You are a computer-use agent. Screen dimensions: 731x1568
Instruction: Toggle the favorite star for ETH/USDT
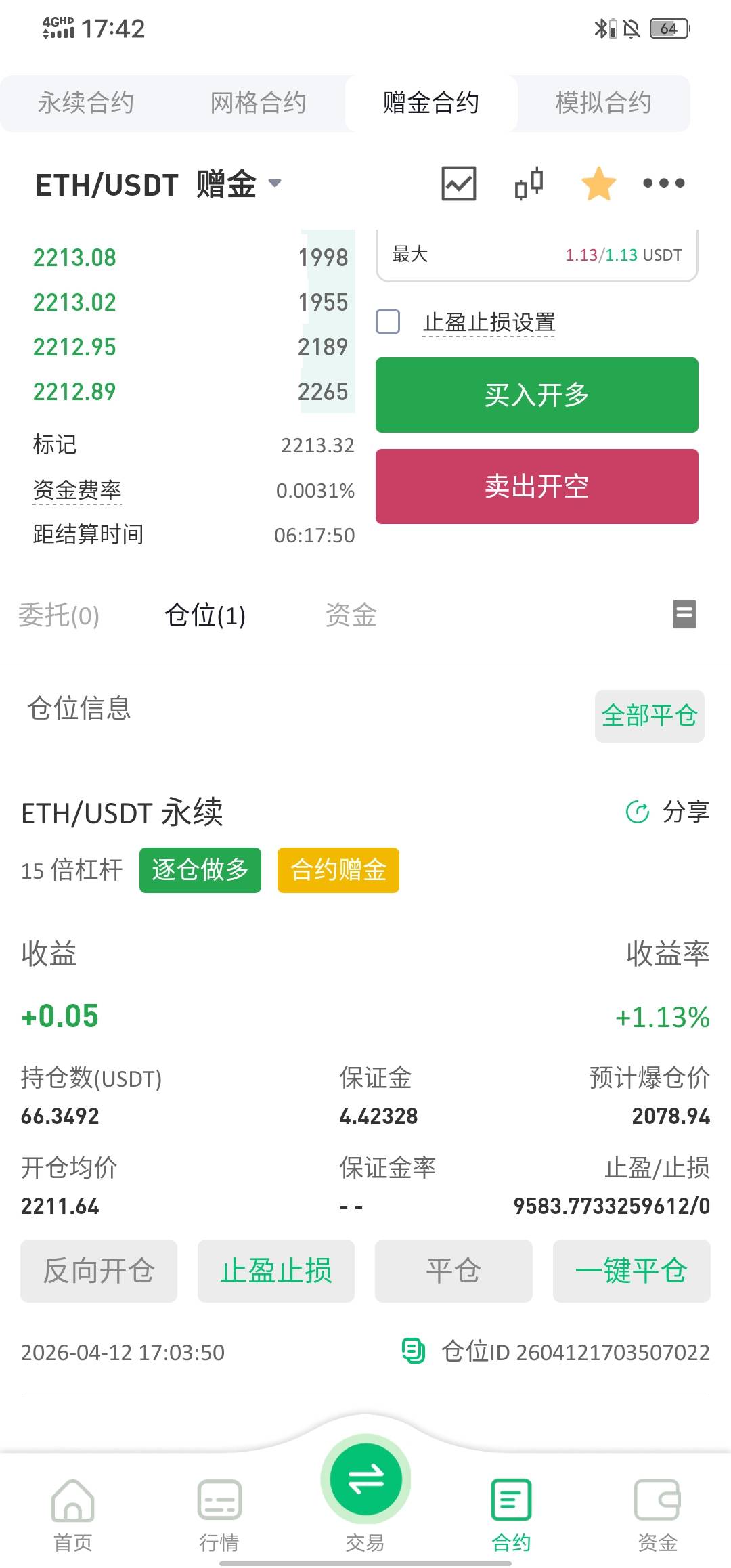click(598, 184)
